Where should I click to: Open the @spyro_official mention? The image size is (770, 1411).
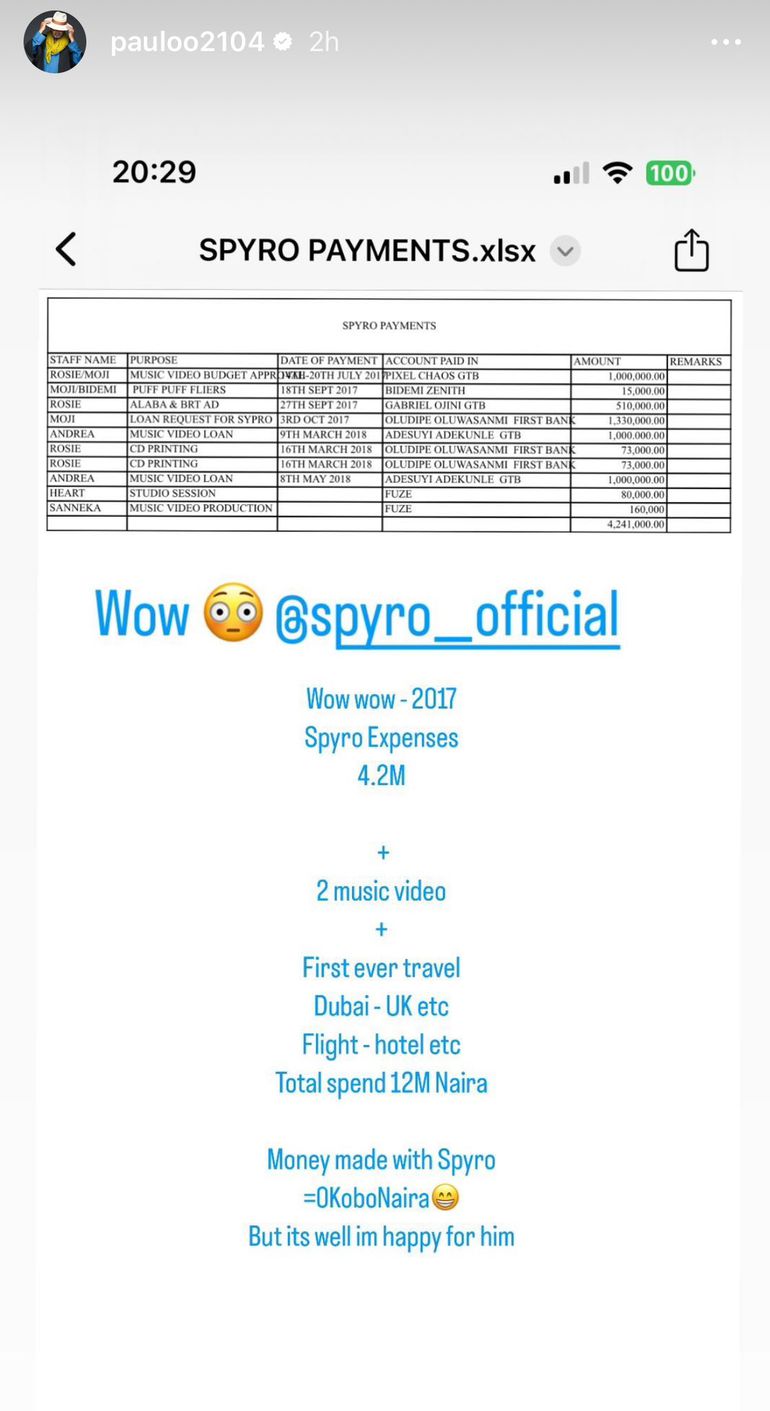[x=447, y=615]
